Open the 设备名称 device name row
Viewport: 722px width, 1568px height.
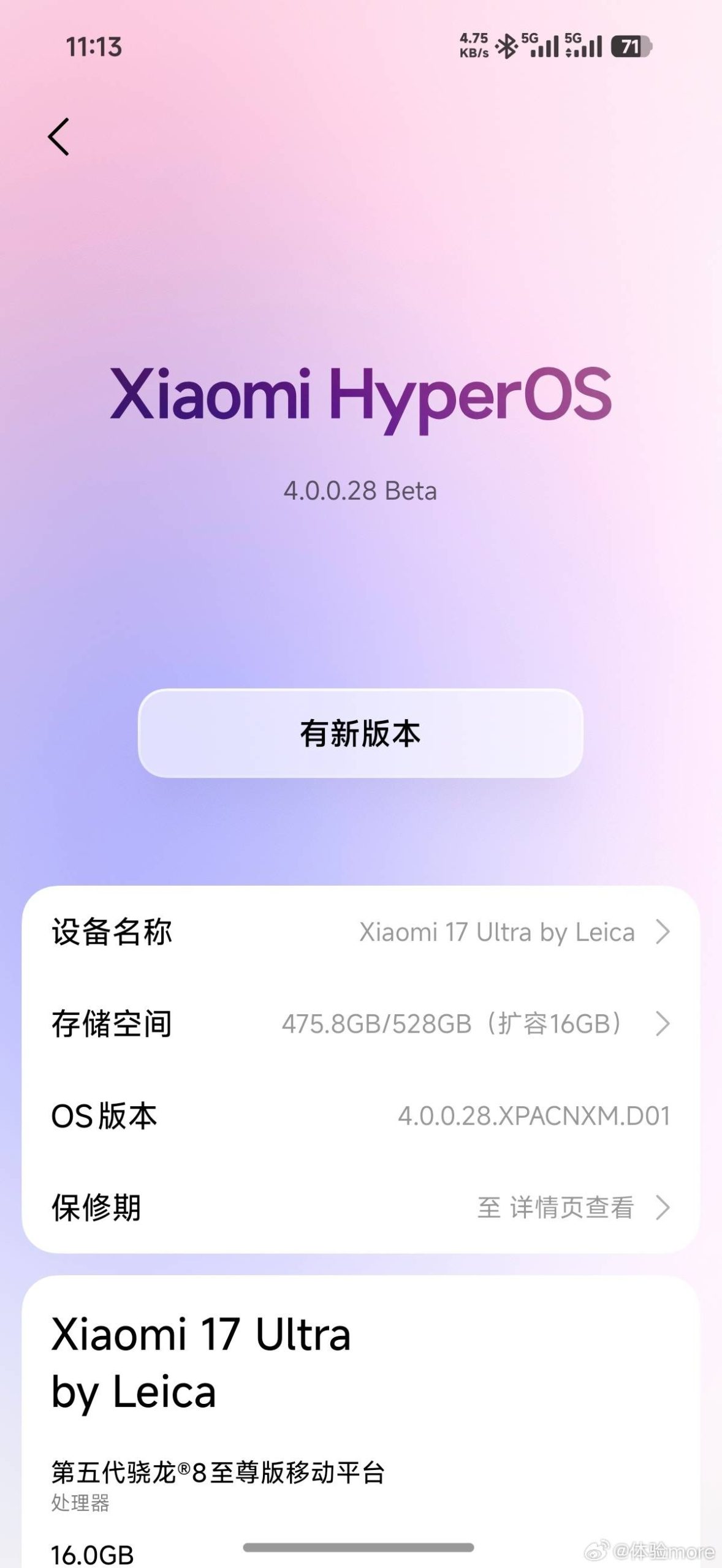[x=360, y=932]
